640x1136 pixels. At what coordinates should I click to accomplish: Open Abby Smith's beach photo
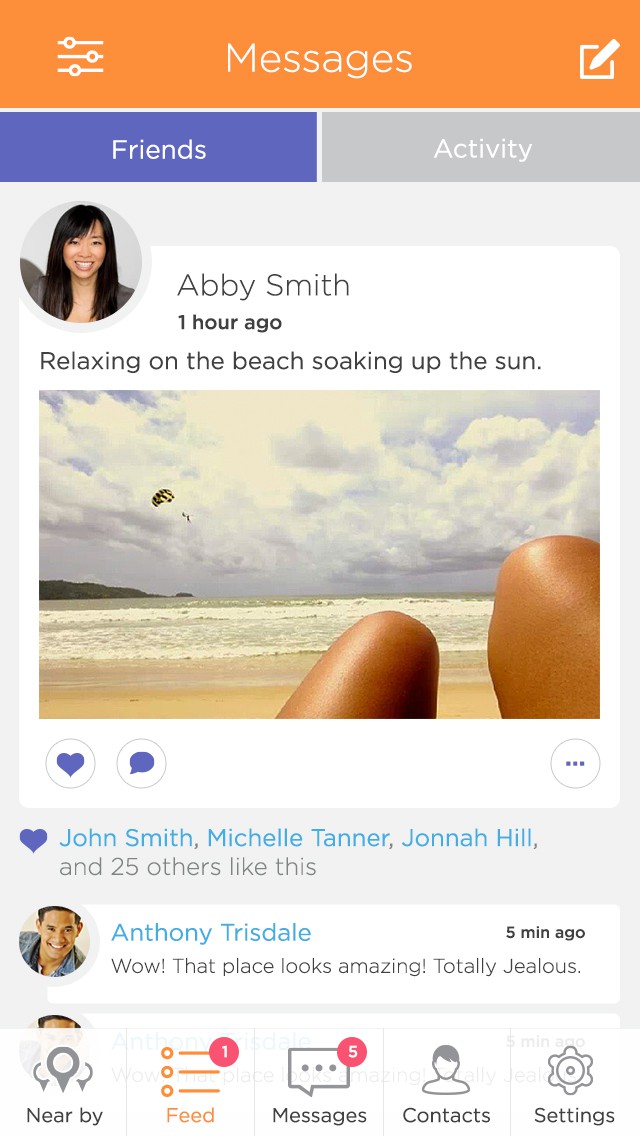point(319,554)
